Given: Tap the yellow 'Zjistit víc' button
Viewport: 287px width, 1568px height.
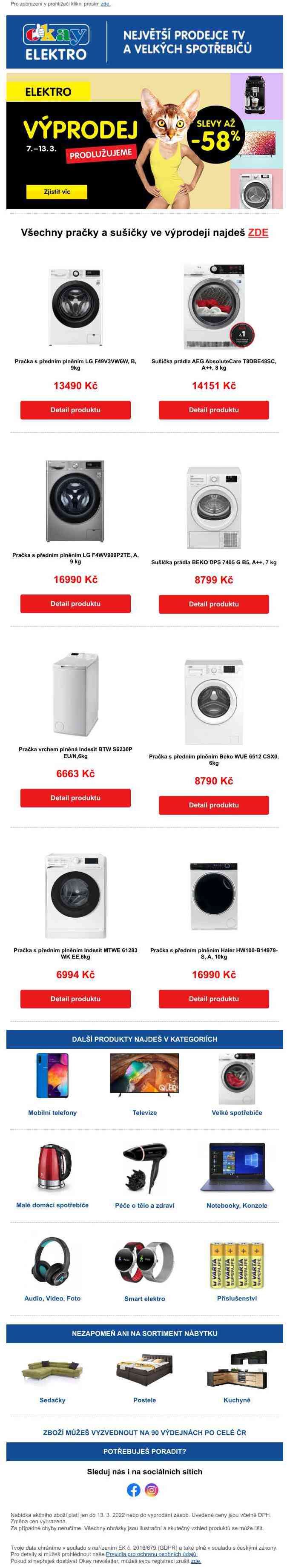Looking at the screenshot, I should point(57,192).
